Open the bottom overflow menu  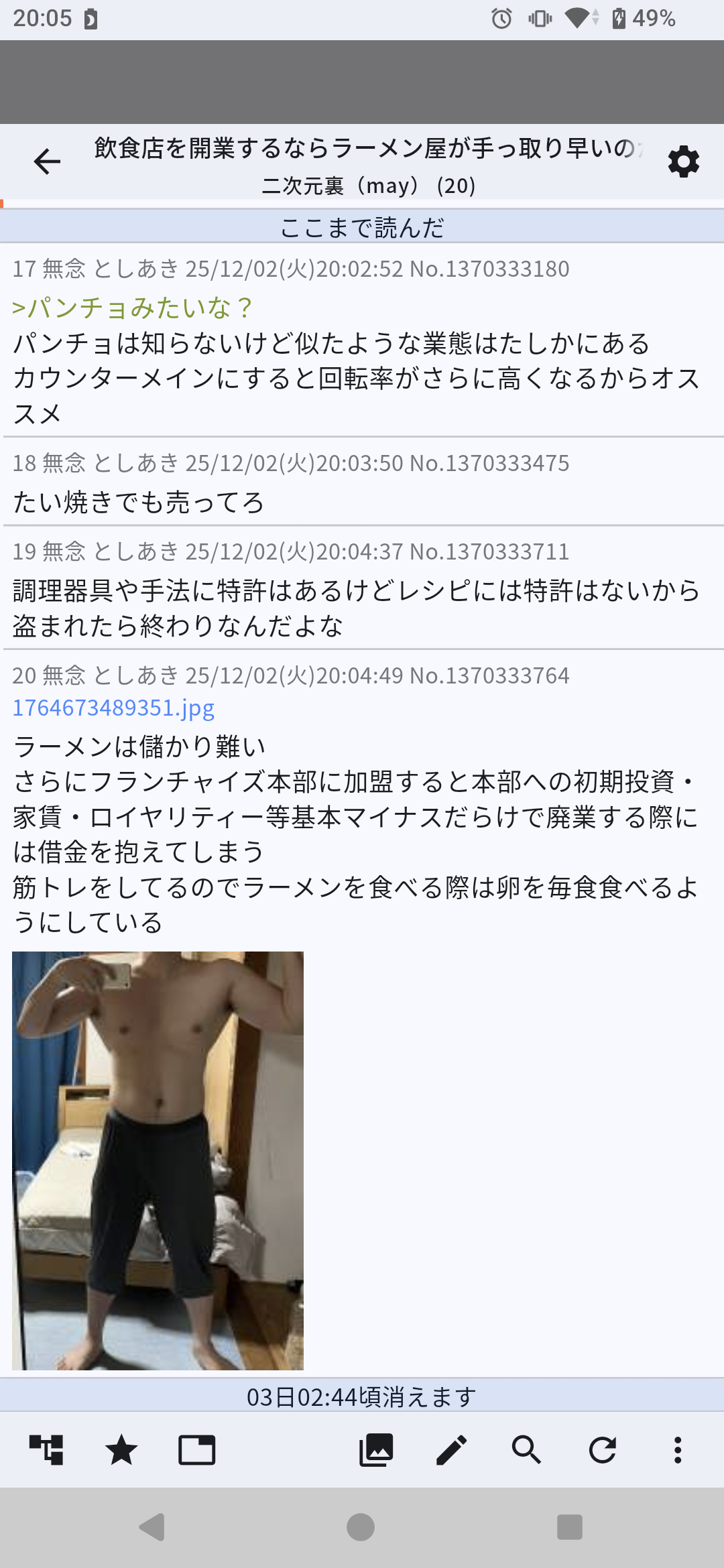(678, 1450)
